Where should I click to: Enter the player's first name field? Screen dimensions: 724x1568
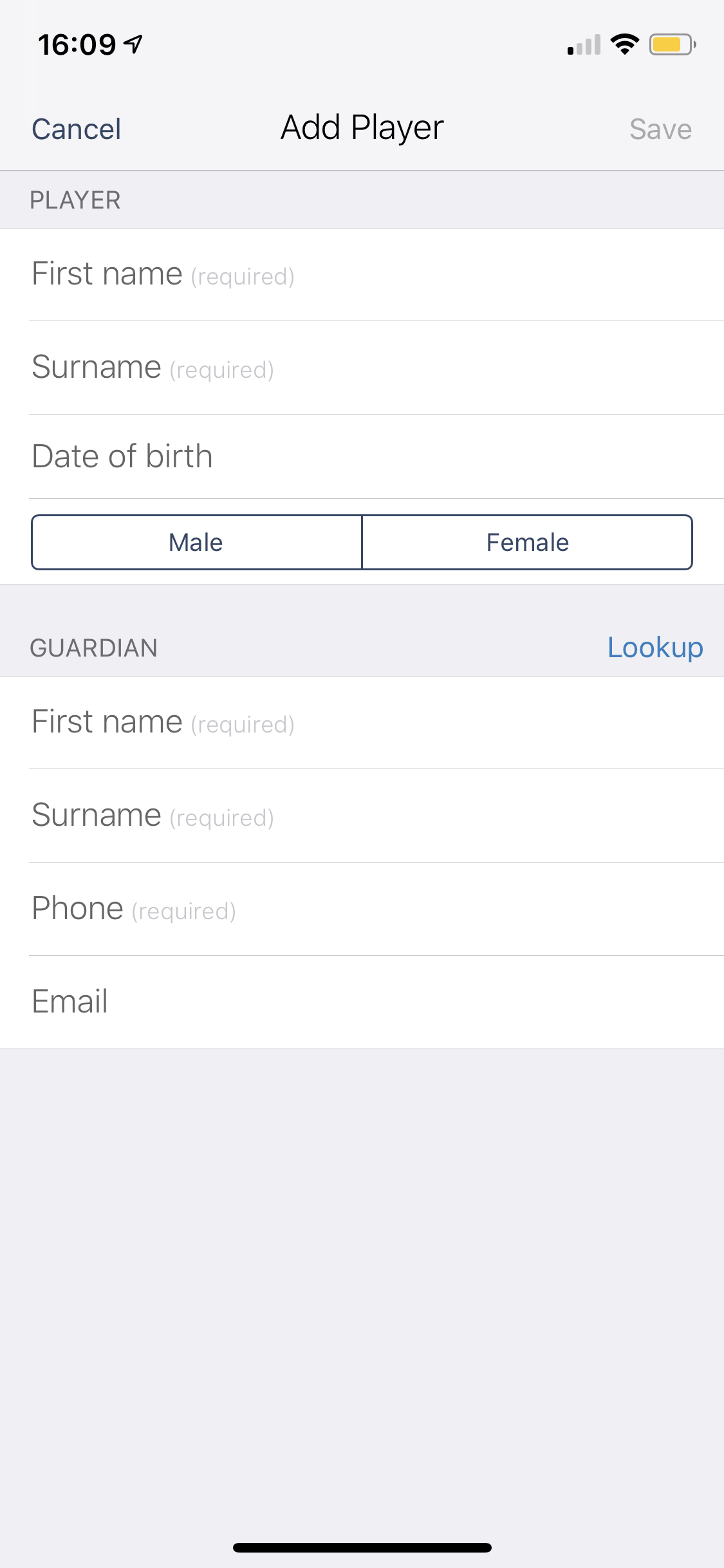point(360,275)
